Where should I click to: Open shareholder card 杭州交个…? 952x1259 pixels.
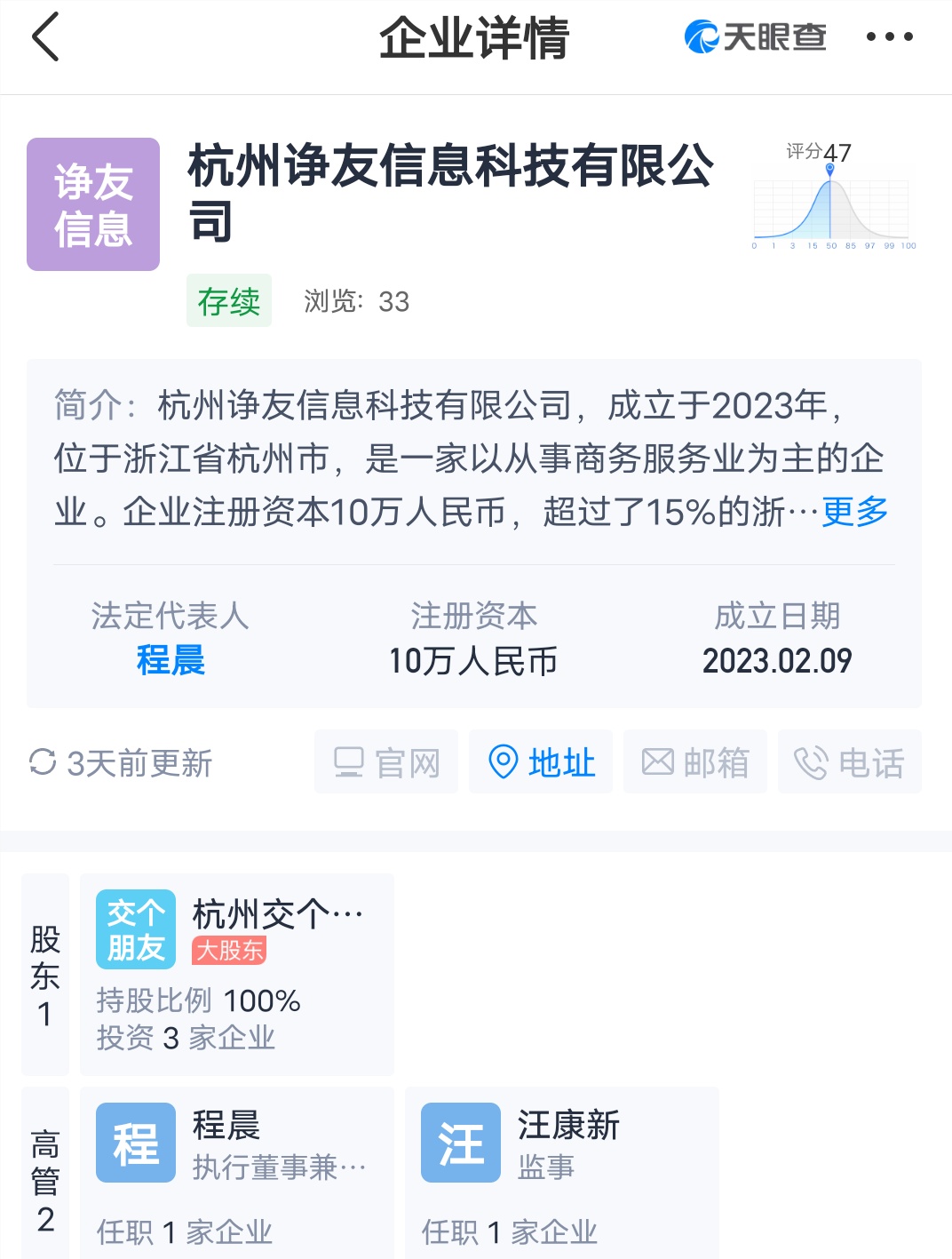236,974
